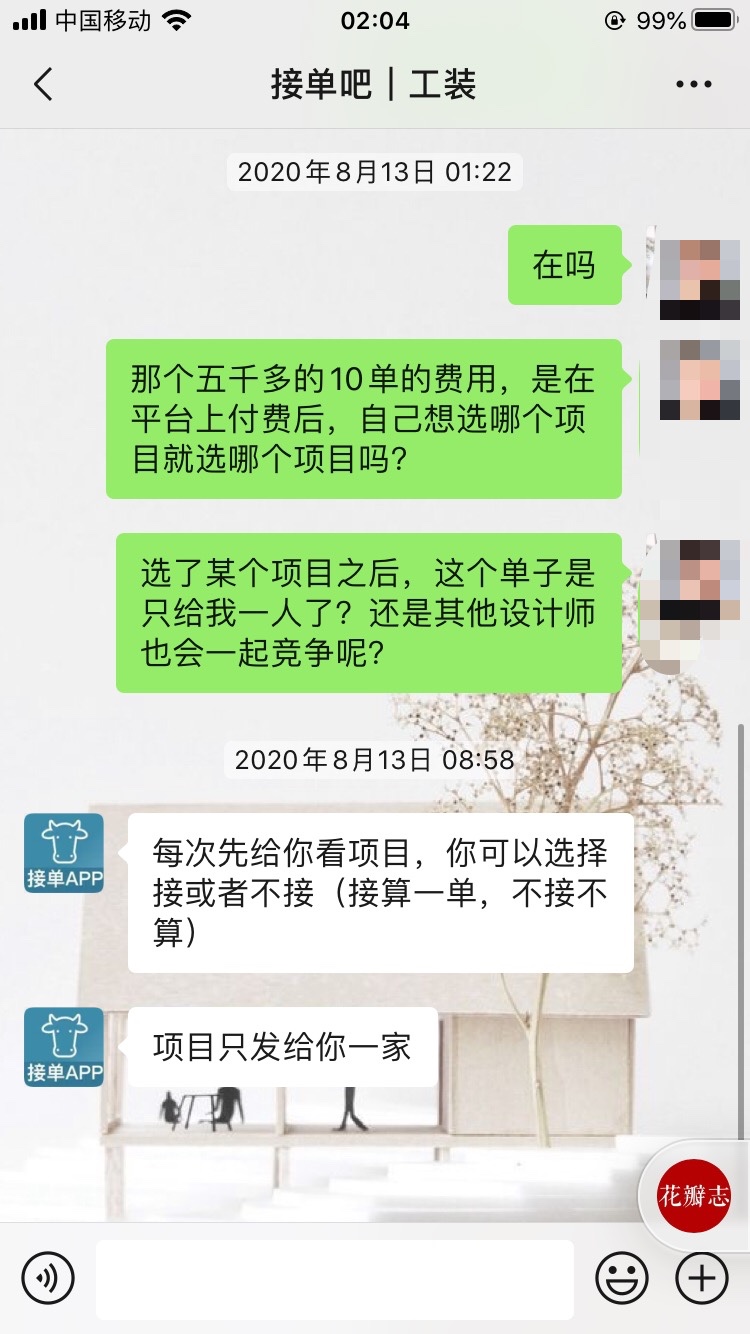Go back from the 接单吧 chat
Image resolution: width=750 pixels, height=1334 pixels.
tap(42, 85)
